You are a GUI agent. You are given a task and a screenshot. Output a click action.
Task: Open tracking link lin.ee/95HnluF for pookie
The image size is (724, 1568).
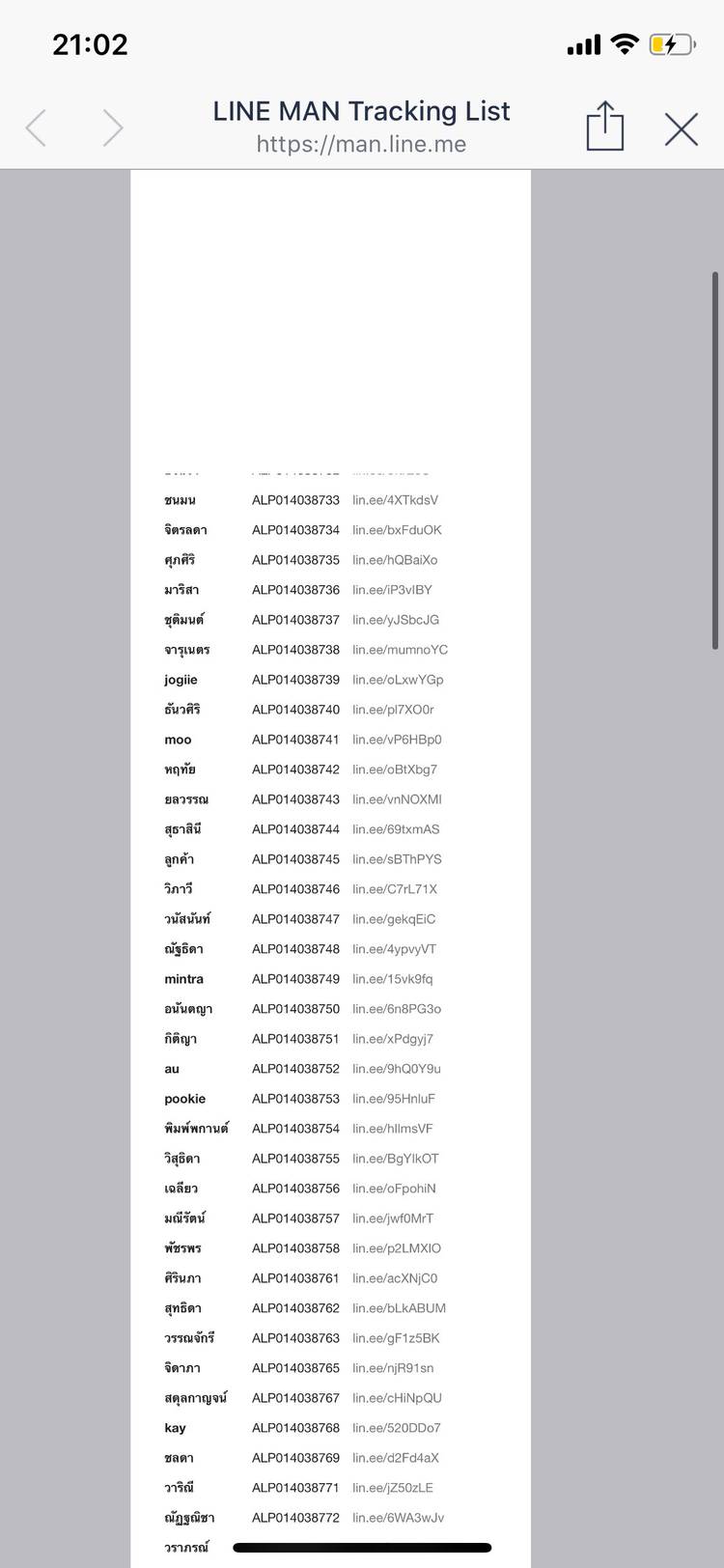click(x=394, y=1099)
